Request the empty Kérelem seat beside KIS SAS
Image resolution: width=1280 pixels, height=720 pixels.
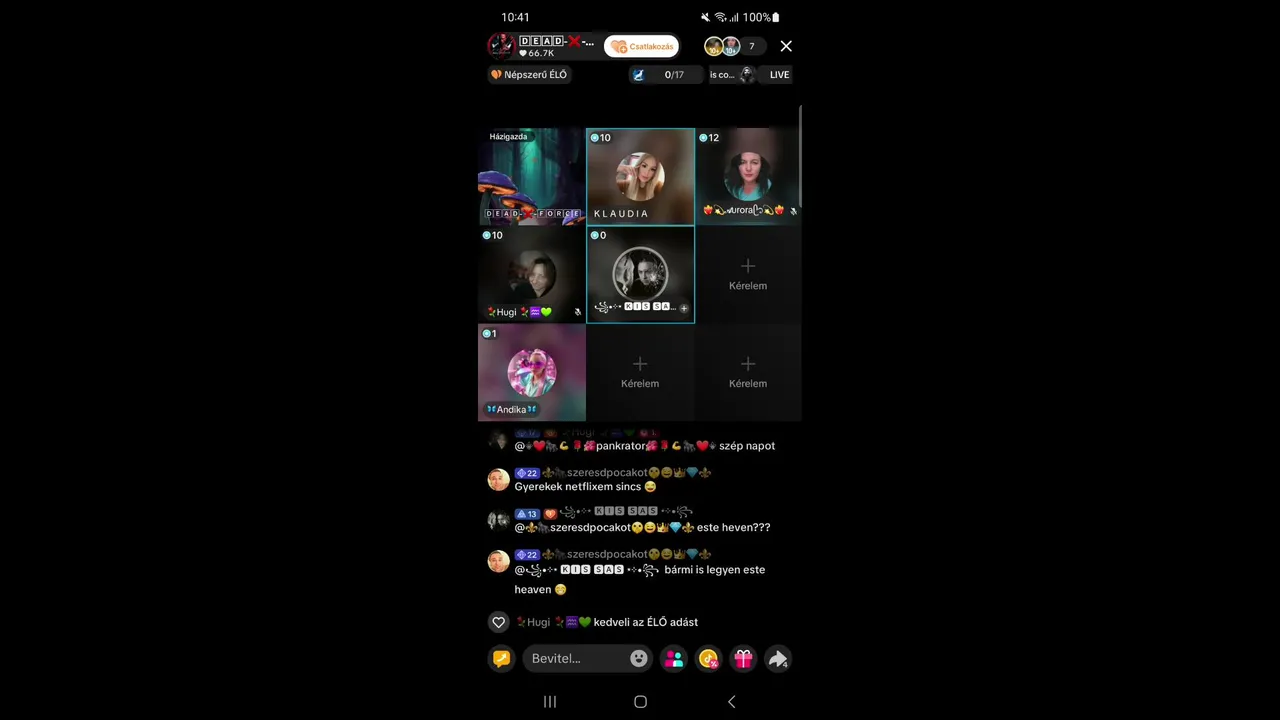(x=748, y=274)
